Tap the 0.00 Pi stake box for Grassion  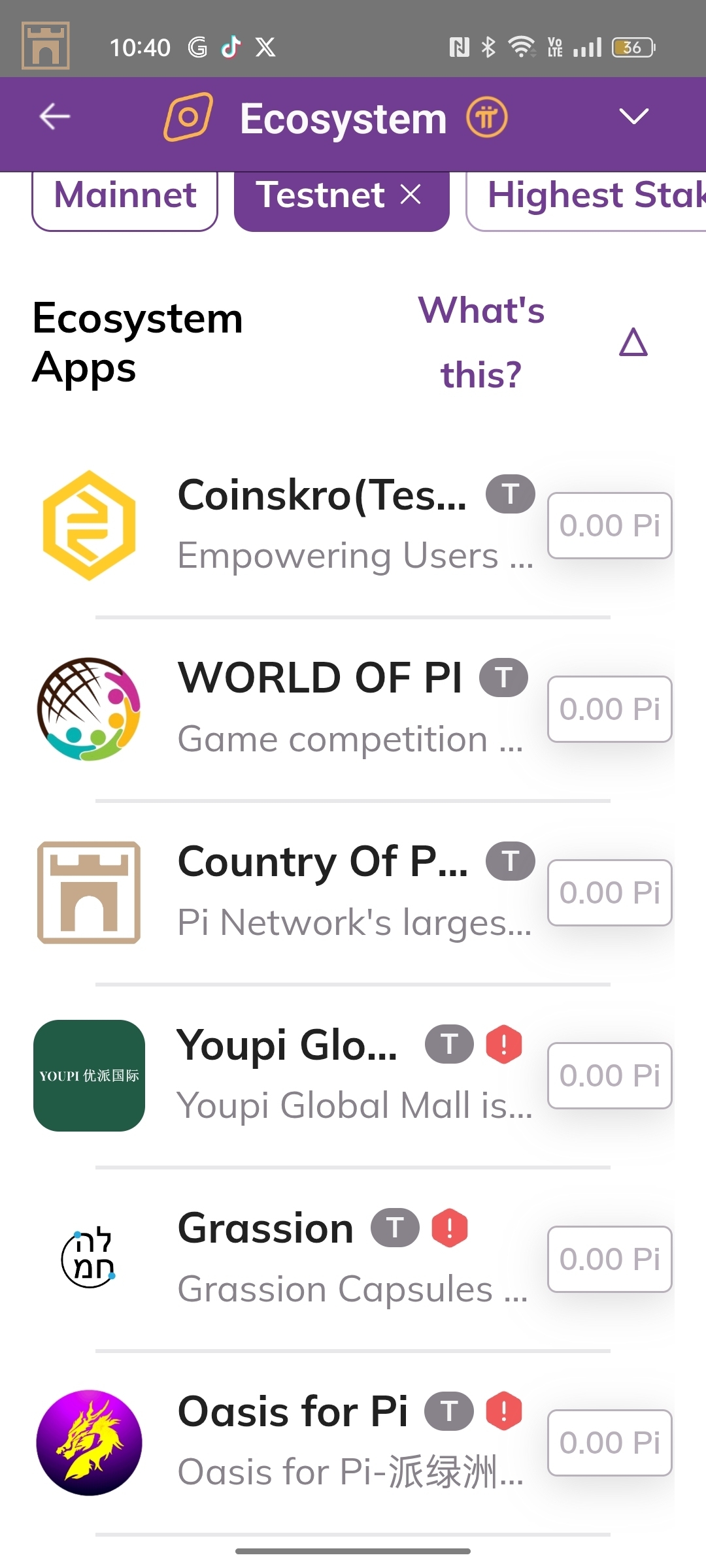pos(609,1259)
